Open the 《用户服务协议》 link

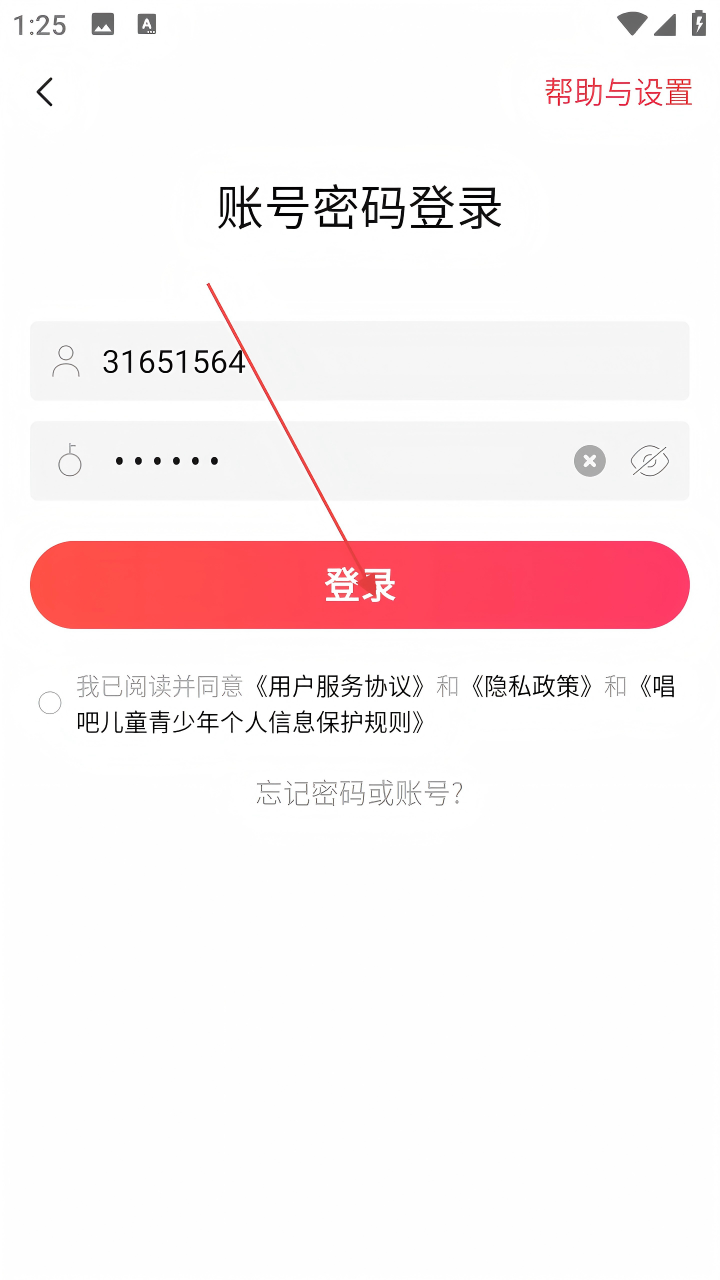342,686
